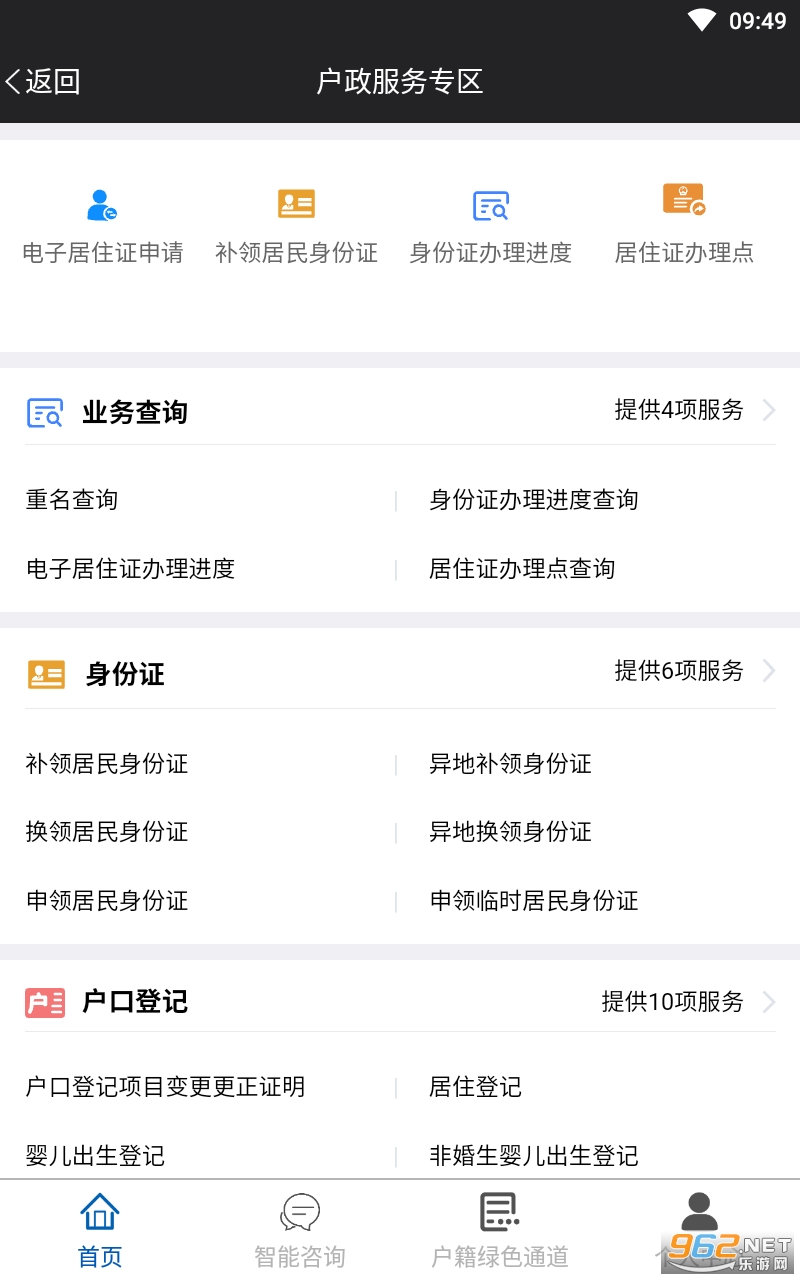The image size is (800, 1280).
Task: Open 居住证办理点查询
Action: tap(522, 569)
